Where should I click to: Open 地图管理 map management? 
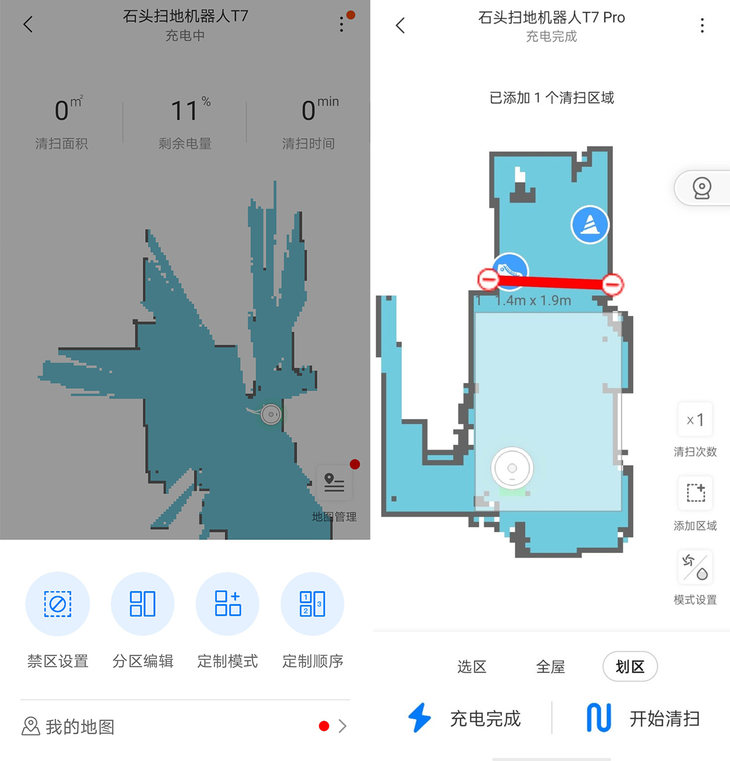point(334,485)
